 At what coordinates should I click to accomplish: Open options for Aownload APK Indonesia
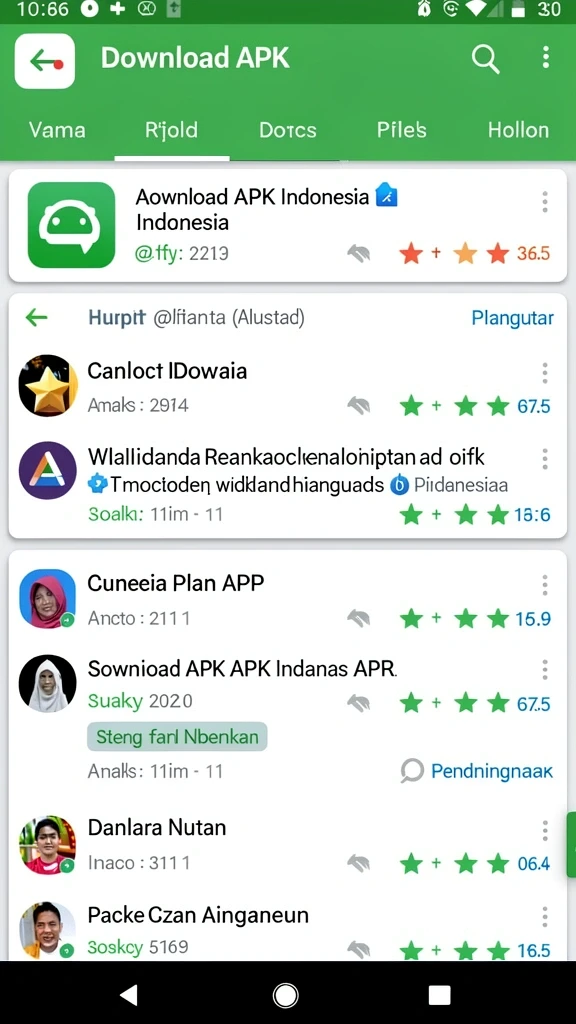(x=545, y=202)
